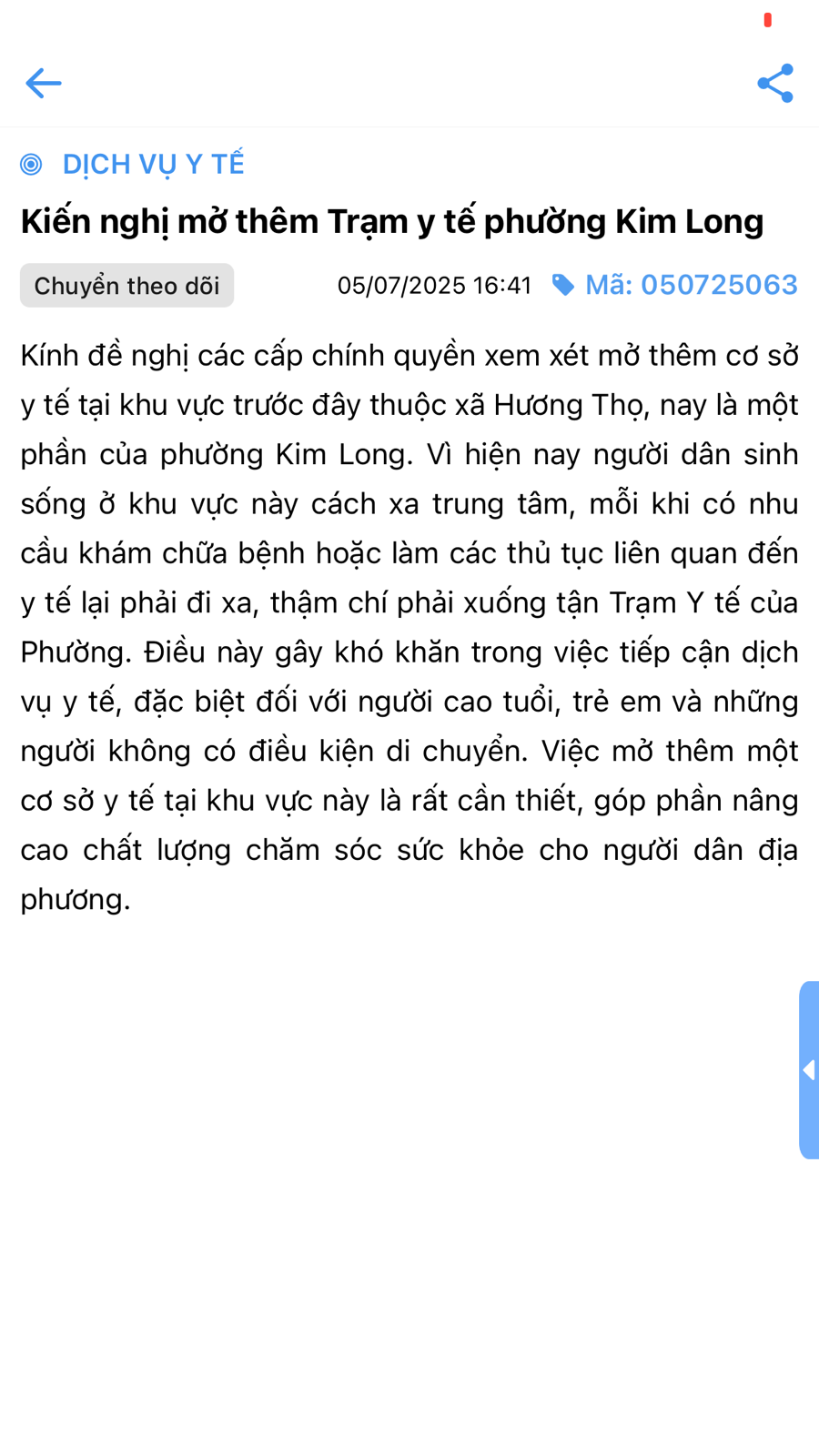
Task: Share this petition via share icon
Action: click(775, 83)
